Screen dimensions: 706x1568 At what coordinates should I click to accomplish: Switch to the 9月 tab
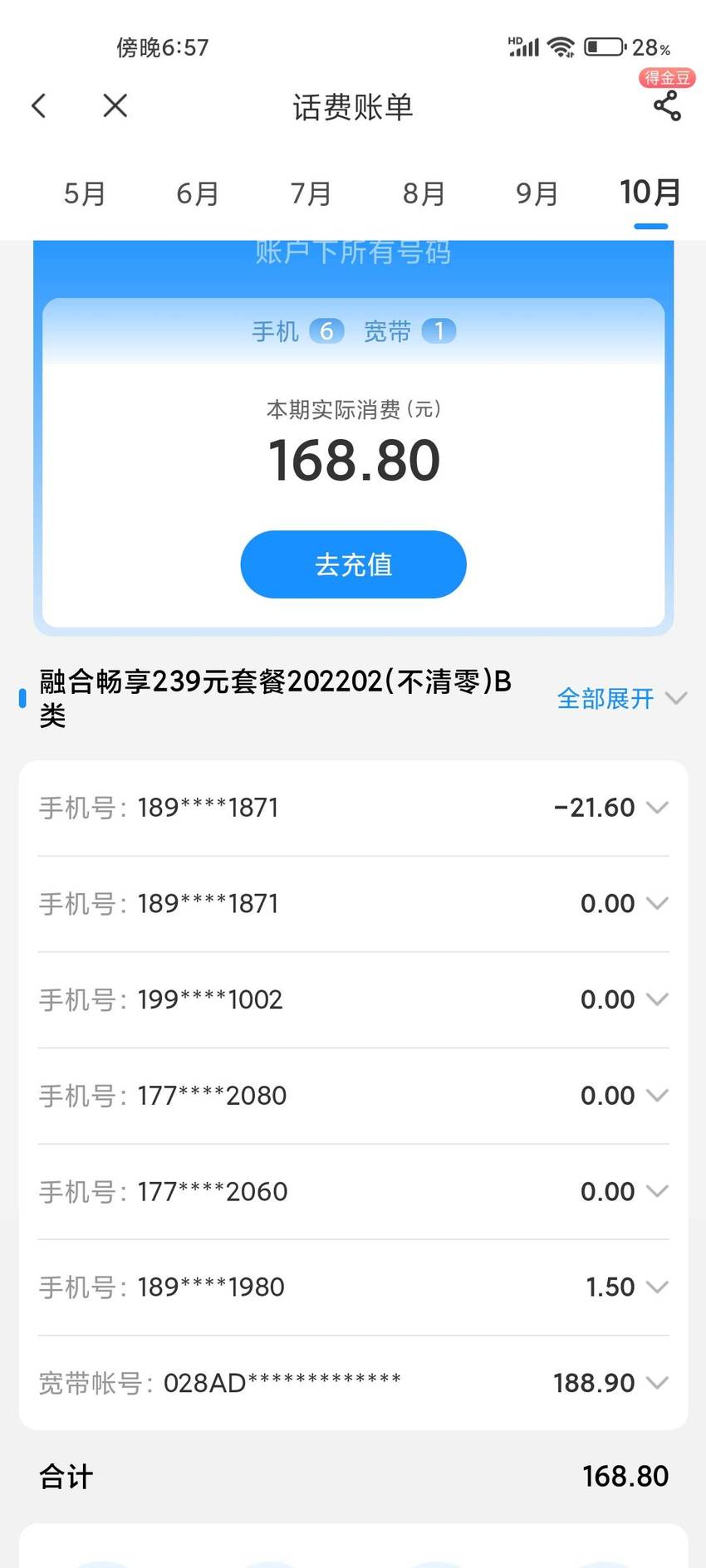[x=537, y=193]
